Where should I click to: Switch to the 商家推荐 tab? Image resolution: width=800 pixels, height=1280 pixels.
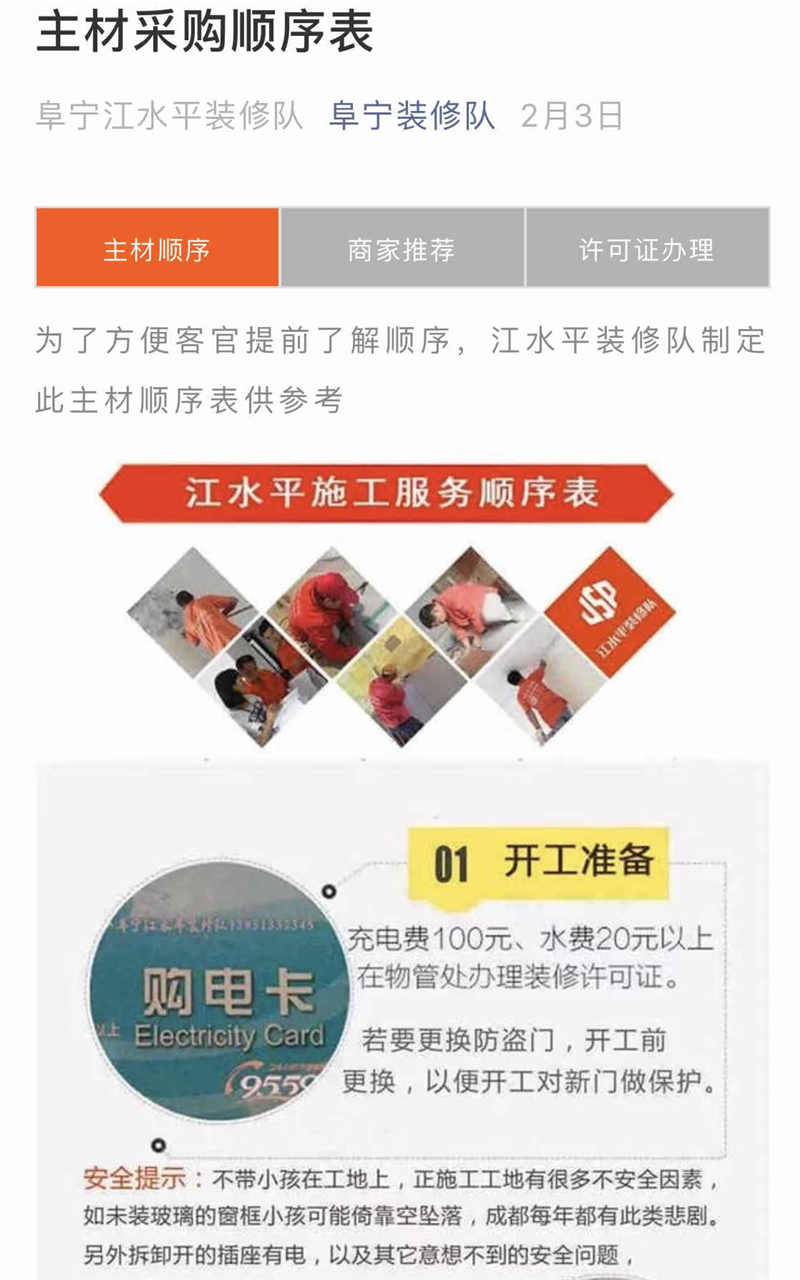[x=402, y=248]
